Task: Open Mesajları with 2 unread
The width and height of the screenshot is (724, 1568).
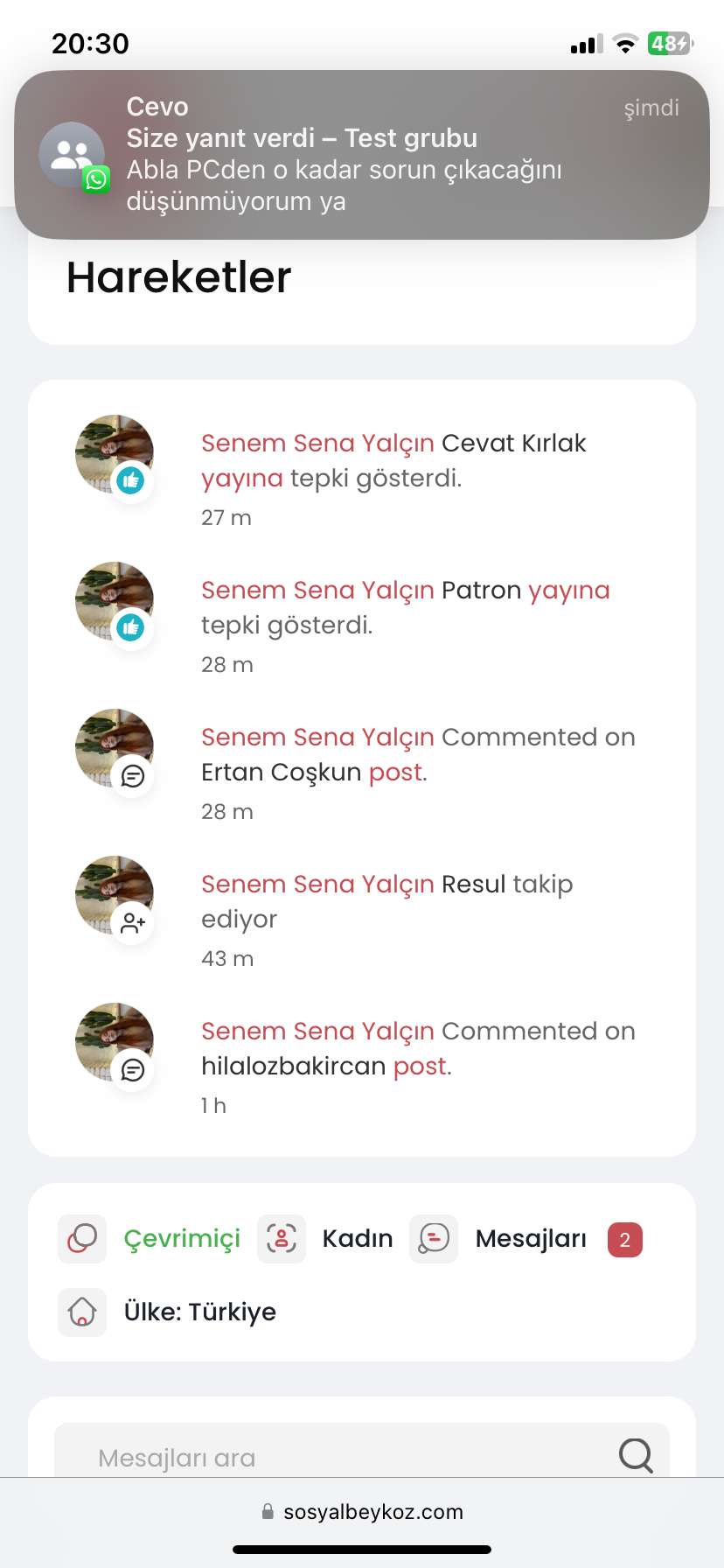Action: (x=530, y=1239)
